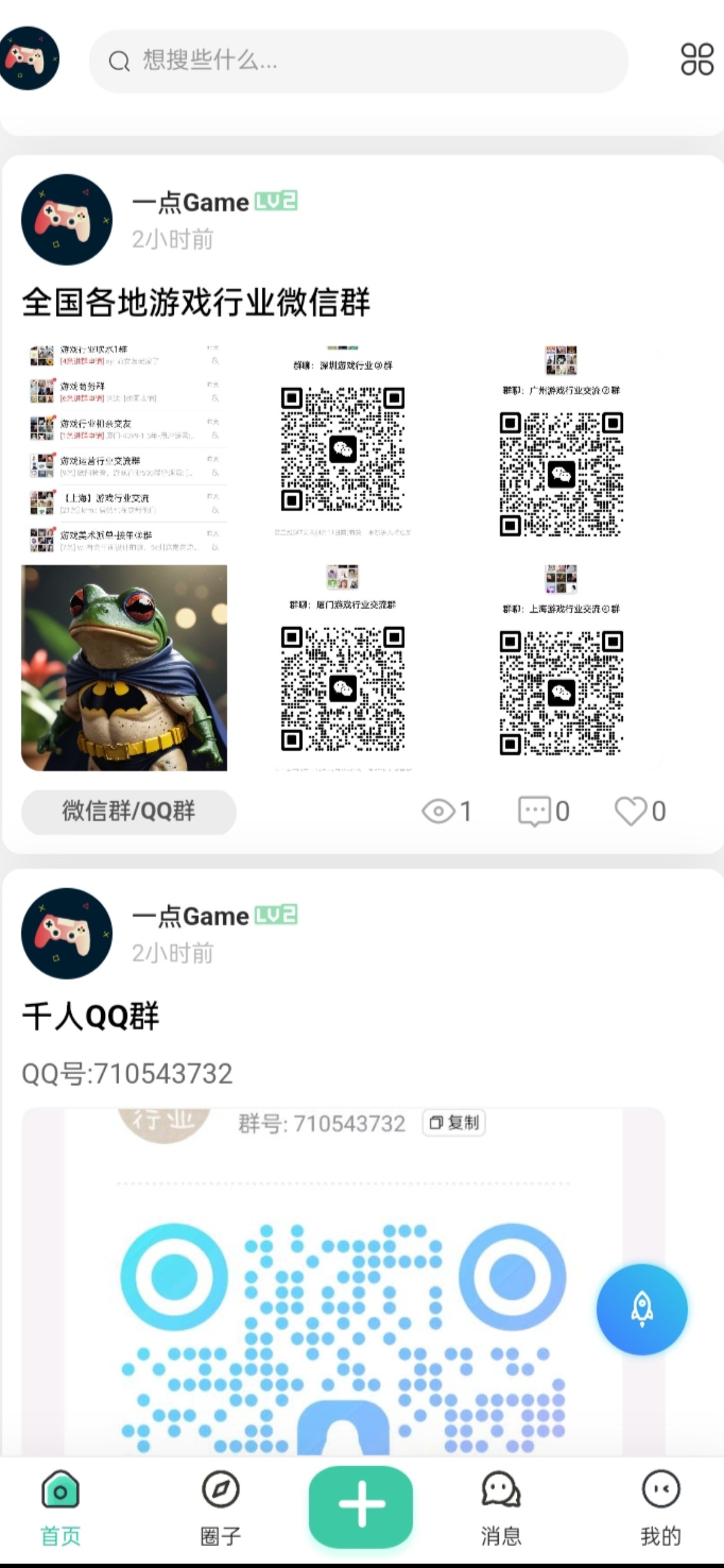Open the game controller avatar in the top bar

30,59
